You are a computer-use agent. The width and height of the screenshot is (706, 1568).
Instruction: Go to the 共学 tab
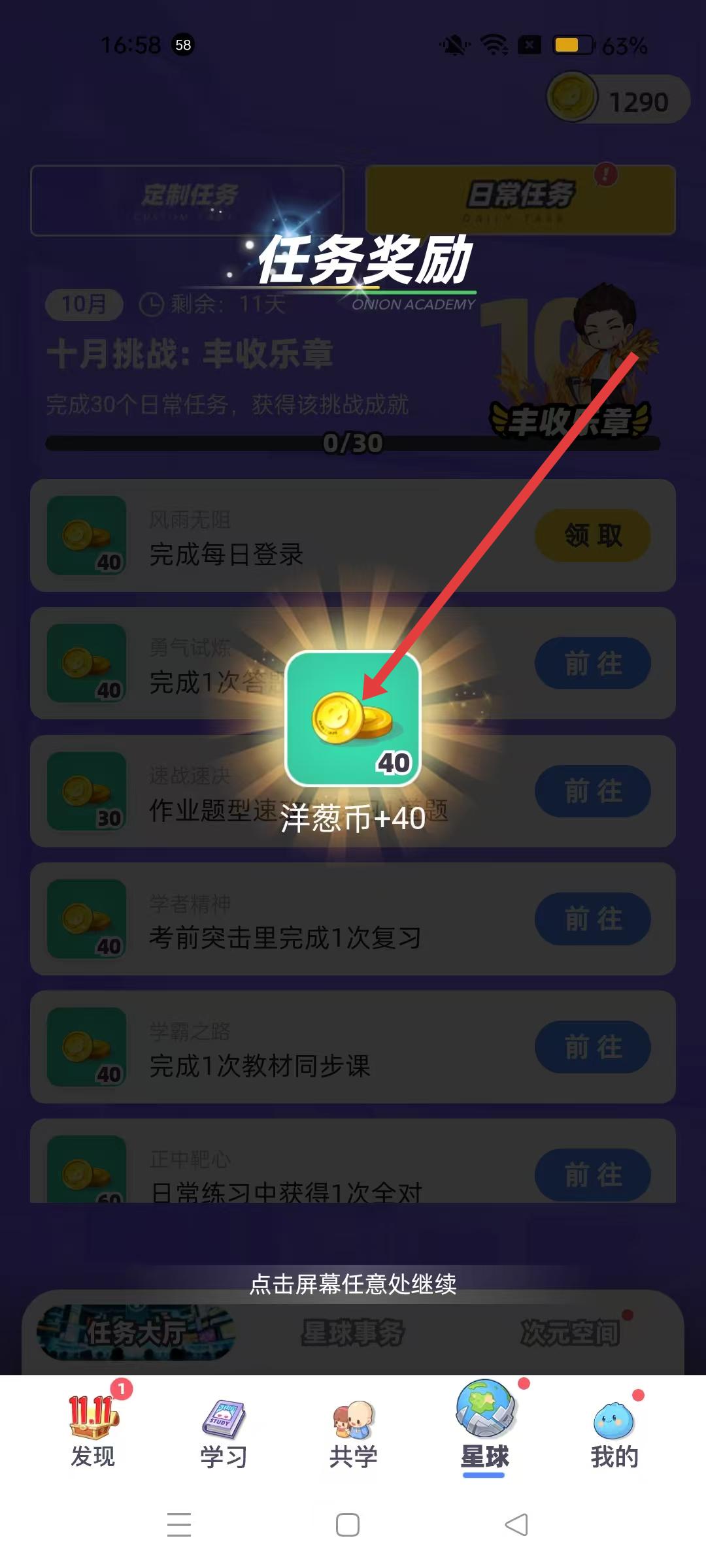pyautogui.click(x=353, y=1431)
